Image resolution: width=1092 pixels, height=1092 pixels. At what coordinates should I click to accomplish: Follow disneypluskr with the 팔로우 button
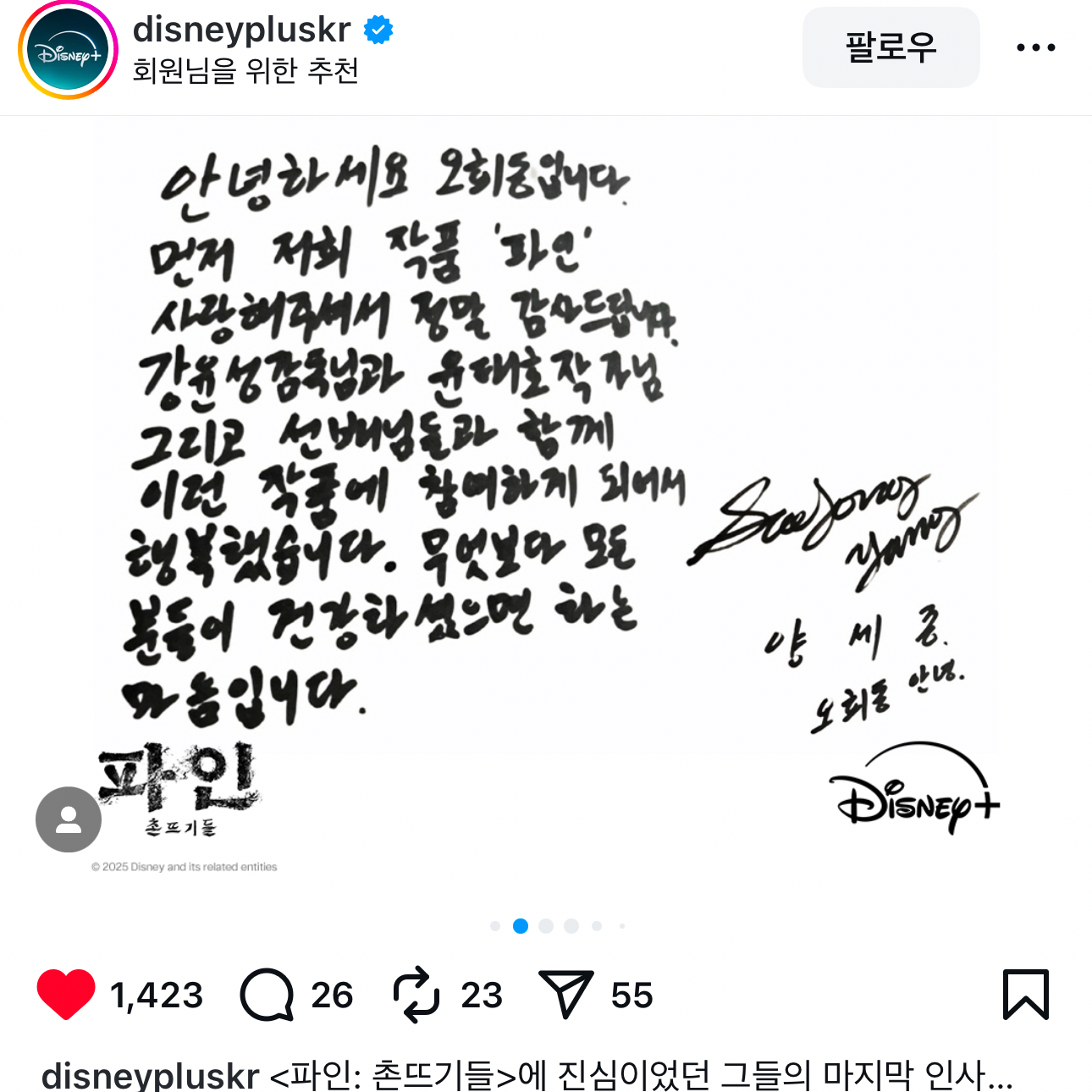tap(891, 47)
